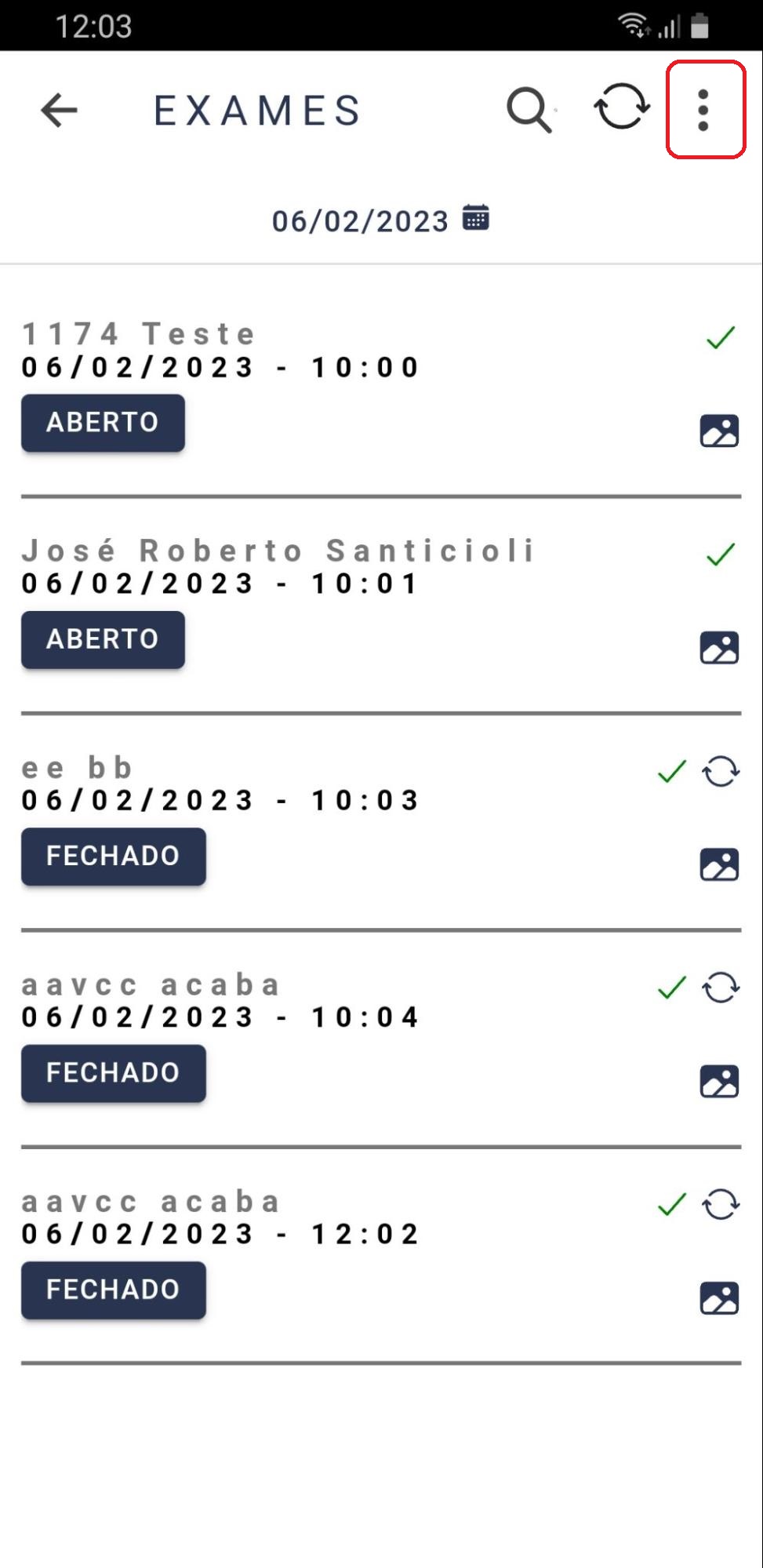Tap ABERTO button for 1174 Teste

pyautogui.click(x=103, y=423)
